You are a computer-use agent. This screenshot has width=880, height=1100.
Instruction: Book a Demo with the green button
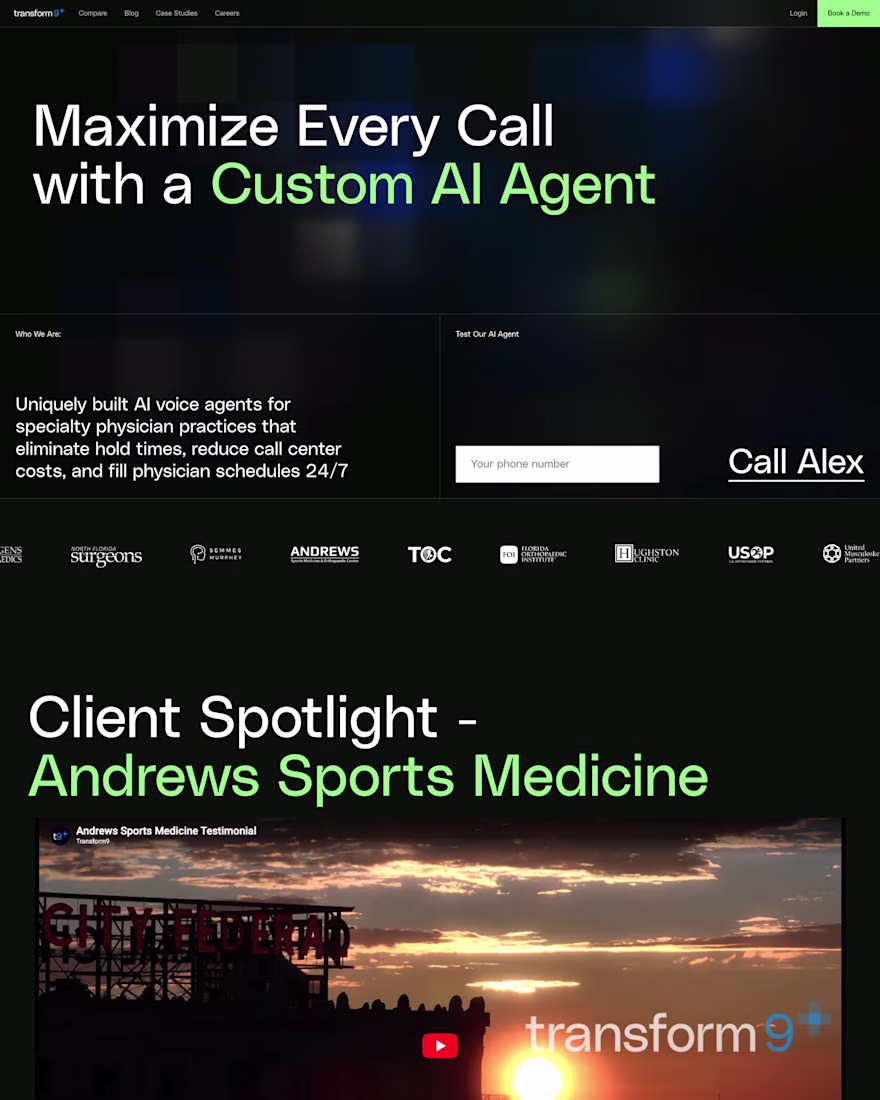click(x=848, y=13)
